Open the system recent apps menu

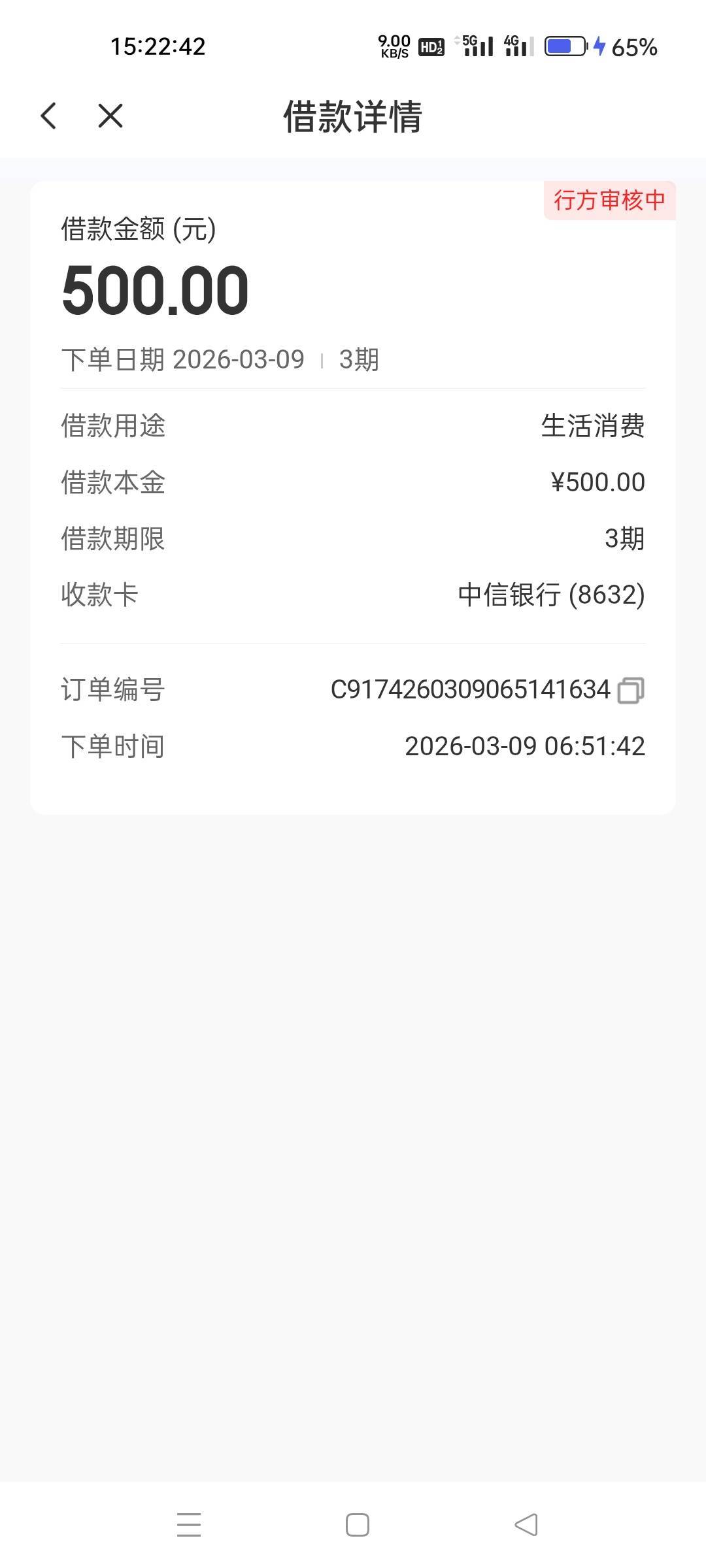(x=189, y=1524)
